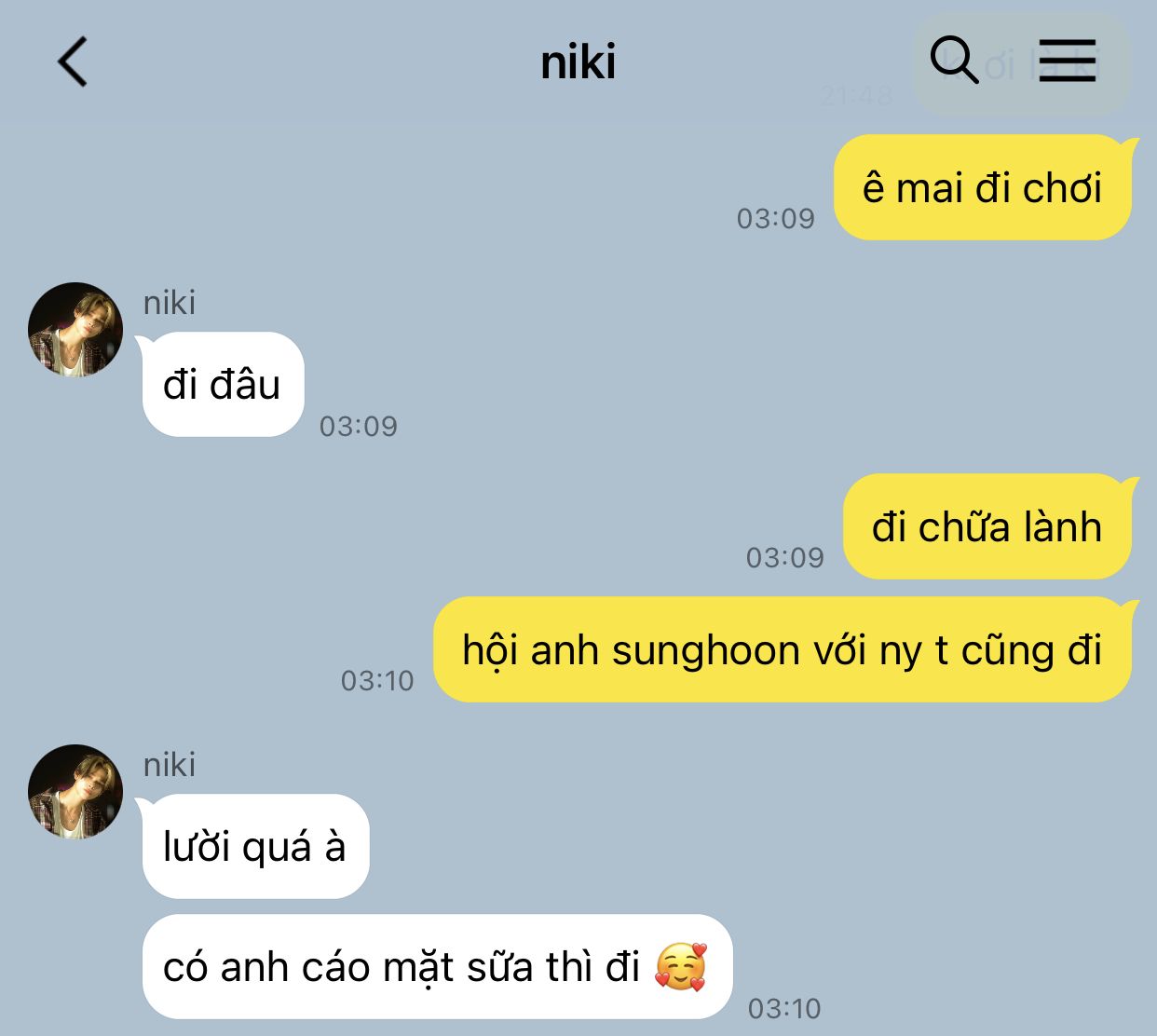1157x1036 pixels.
Task: Open niki's avatar above "lười quá à"
Action: (x=75, y=792)
